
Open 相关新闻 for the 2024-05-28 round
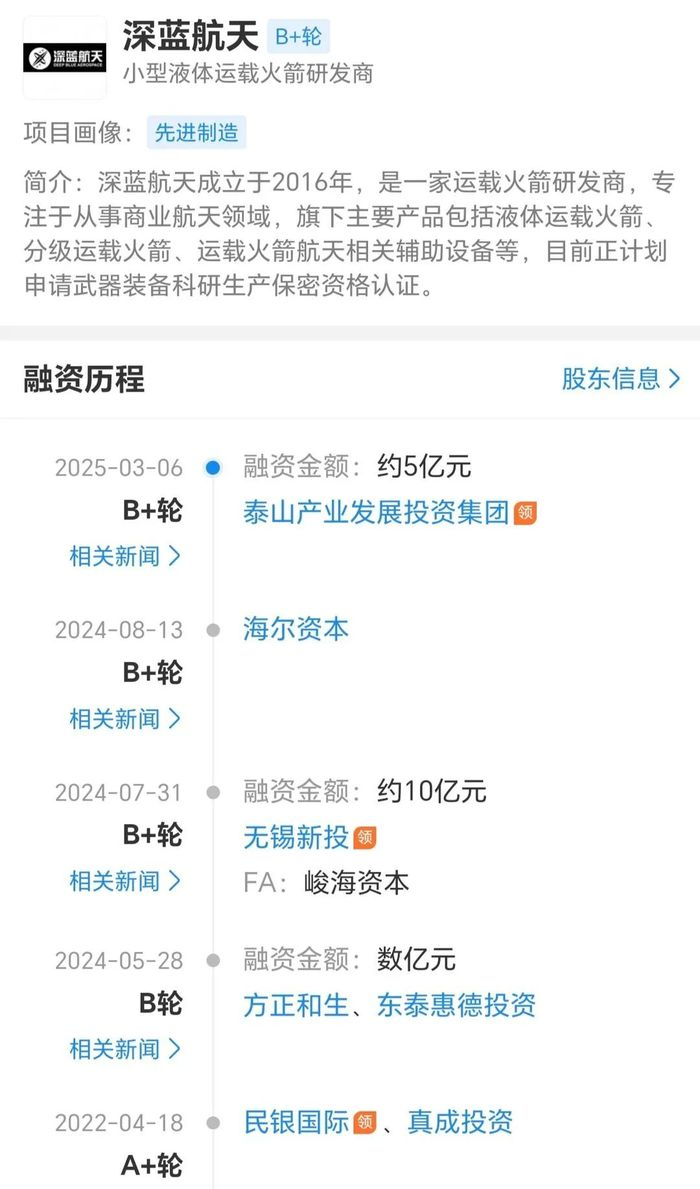(x=124, y=1049)
